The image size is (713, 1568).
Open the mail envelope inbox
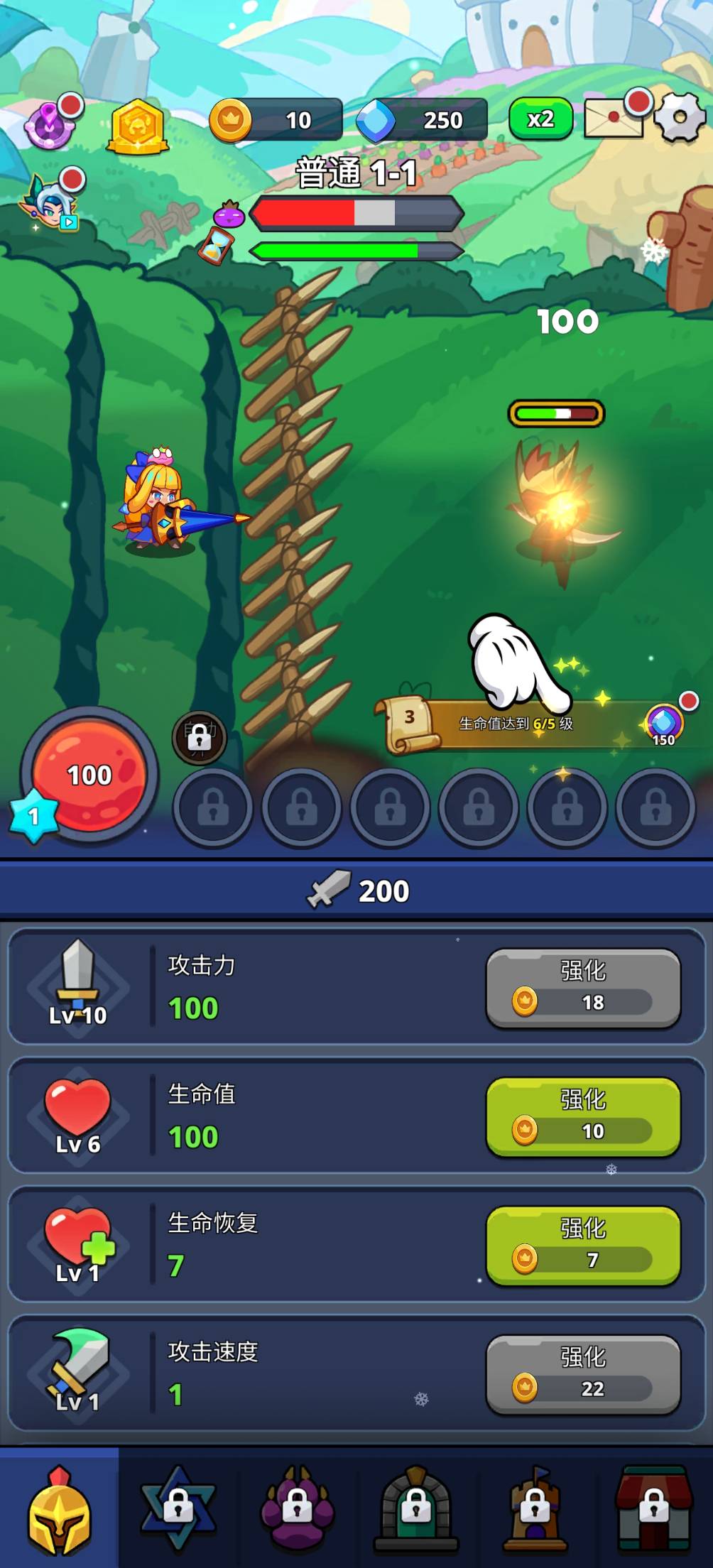614,118
